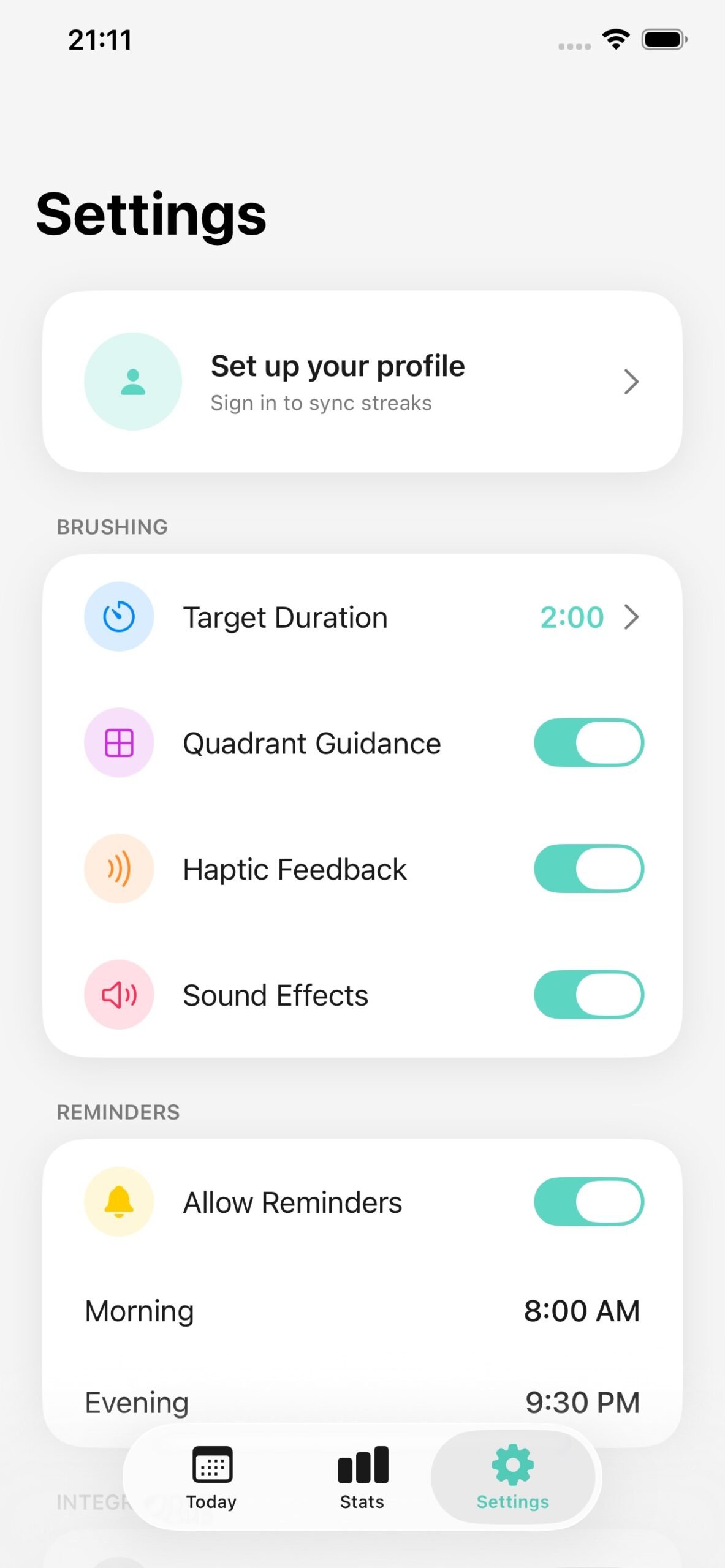Select the Settings tab
The height and width of the screenshot is (1568, 725).
(x=513, y=1477)
